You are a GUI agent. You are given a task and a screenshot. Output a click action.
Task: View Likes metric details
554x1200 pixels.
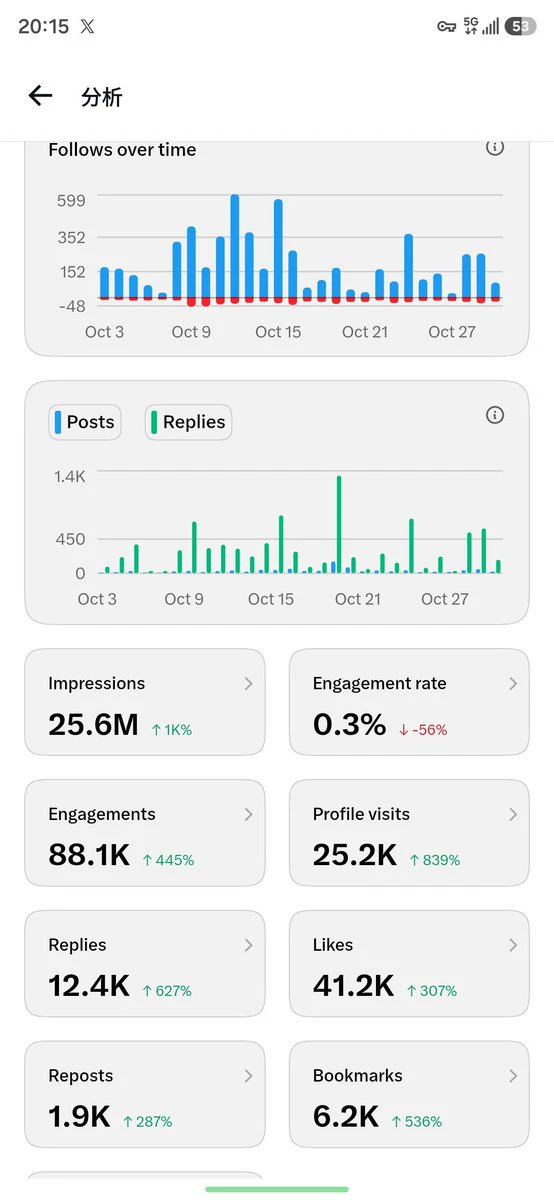click(x=409, y=964)
